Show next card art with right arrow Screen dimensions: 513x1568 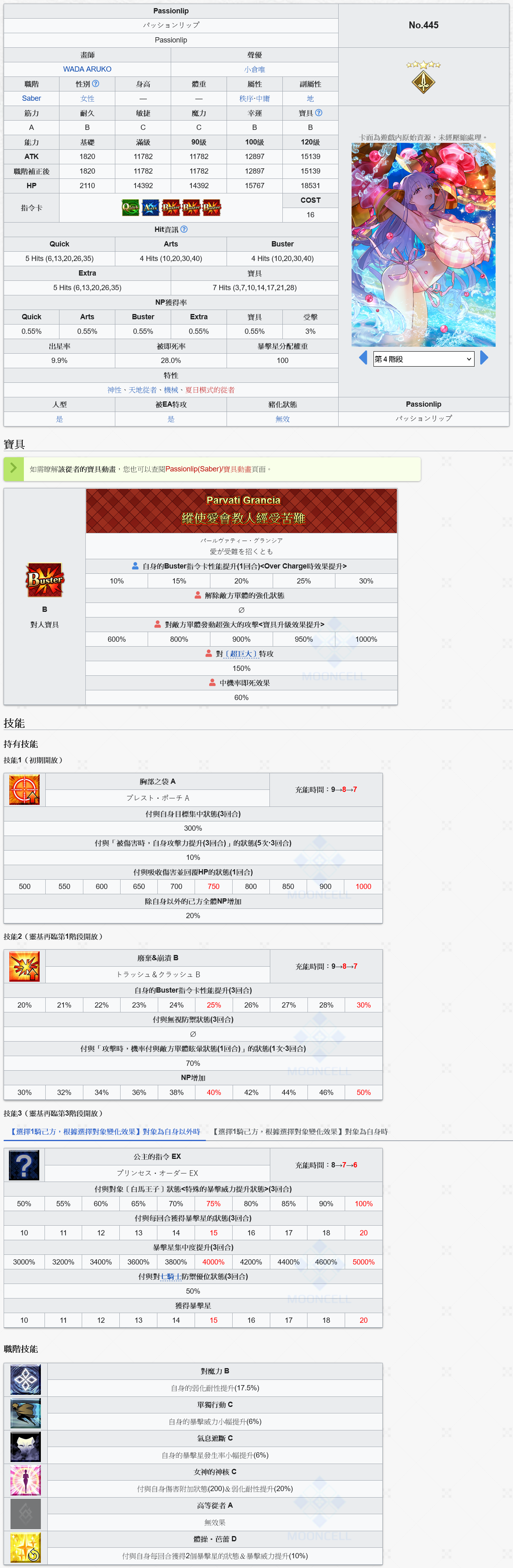[x=484, y=358]
